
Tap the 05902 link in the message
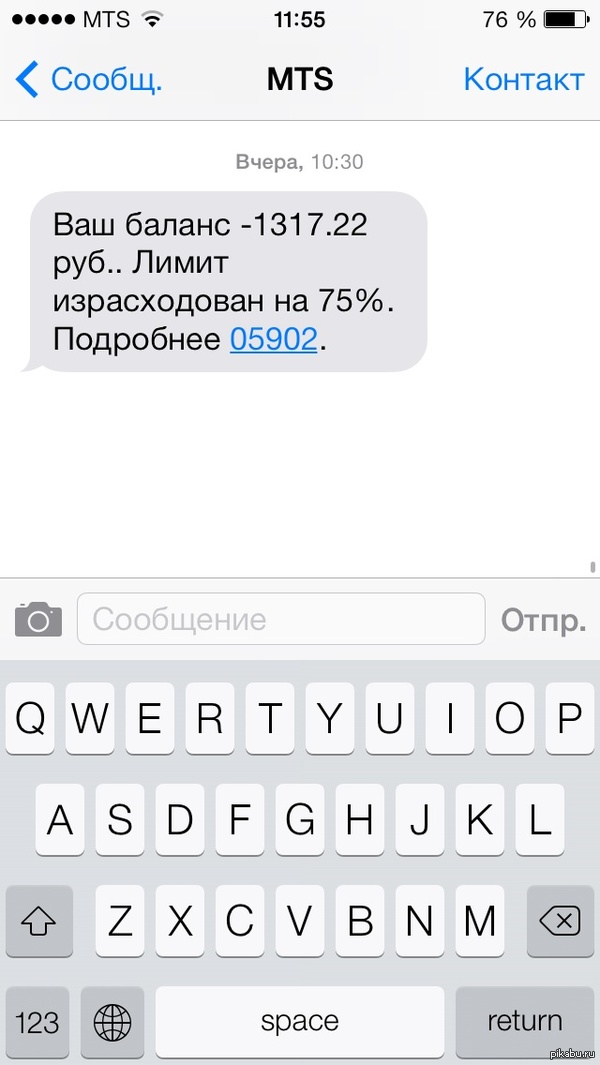point(273,340)
